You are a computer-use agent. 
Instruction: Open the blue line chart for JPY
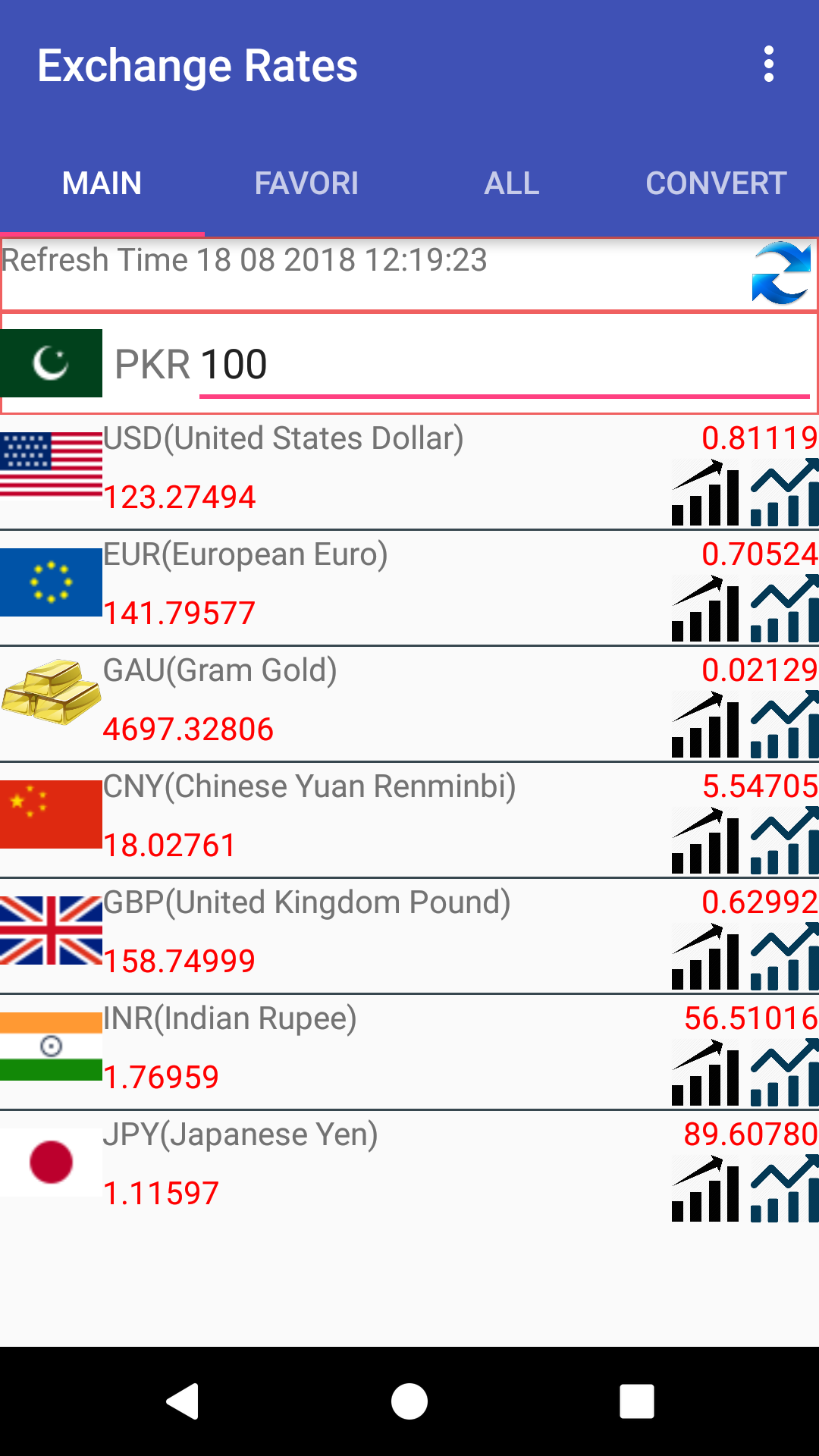click(x=785, y=1189)
